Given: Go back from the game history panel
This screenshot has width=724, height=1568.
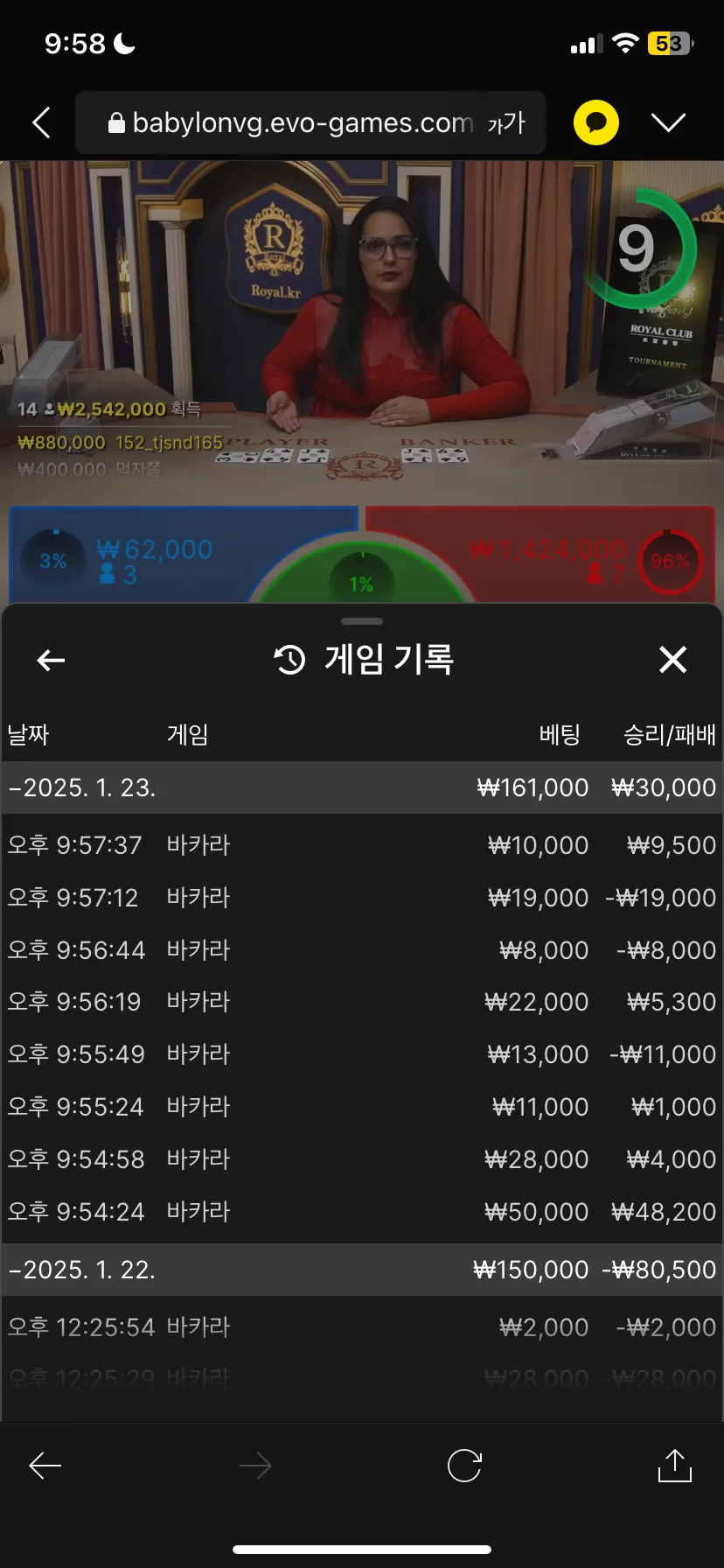Looking at the screenshot, I should click(x=52, y=661).
